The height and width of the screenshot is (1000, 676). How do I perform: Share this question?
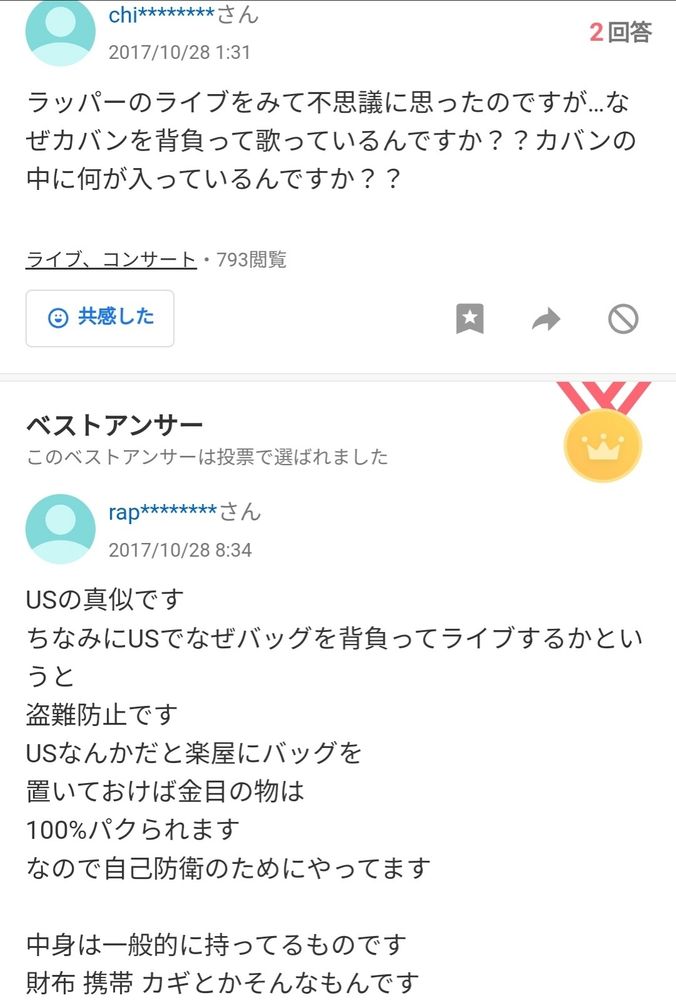[546, 319]
